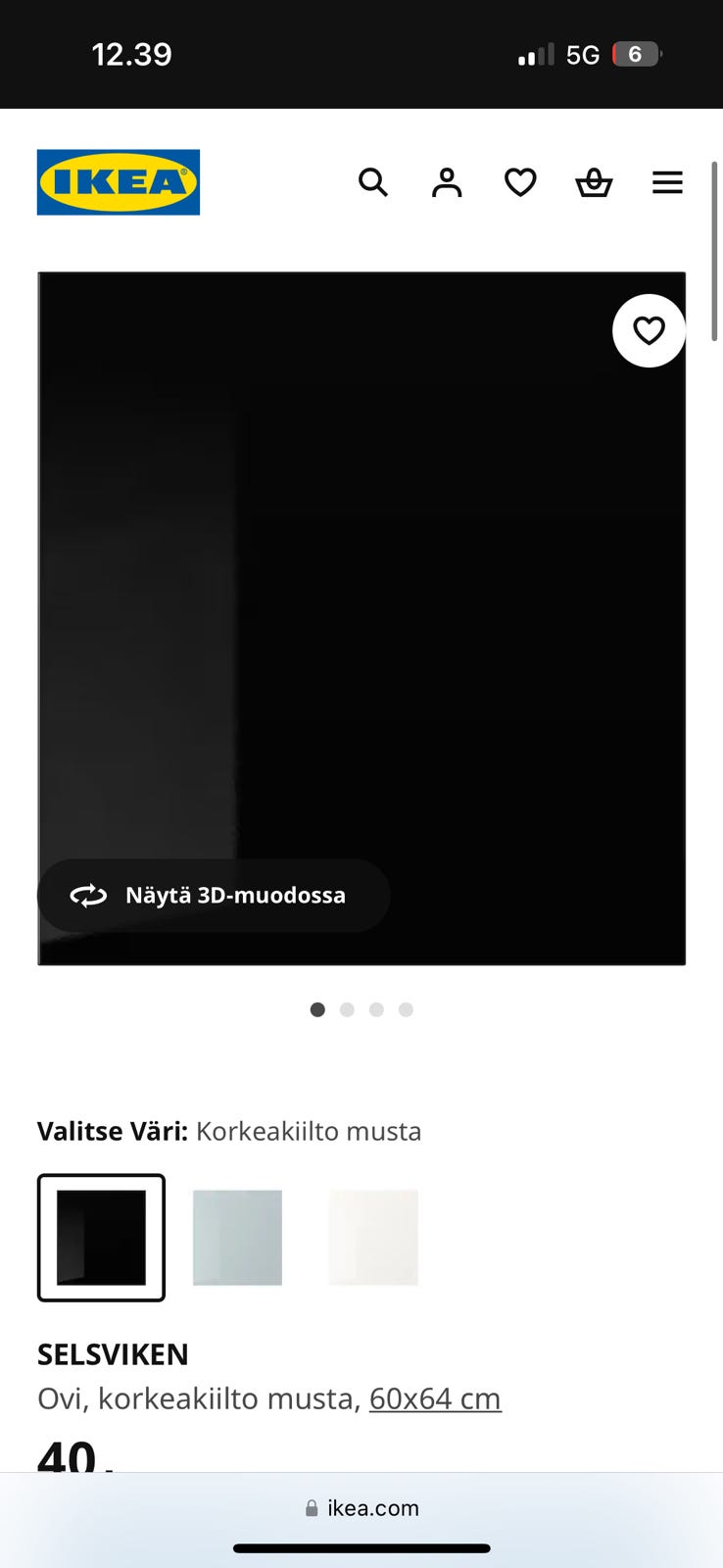The image size is (723, 1568).
Task: Select the light blue color swatch
Action: click(x=237, y=1237)
